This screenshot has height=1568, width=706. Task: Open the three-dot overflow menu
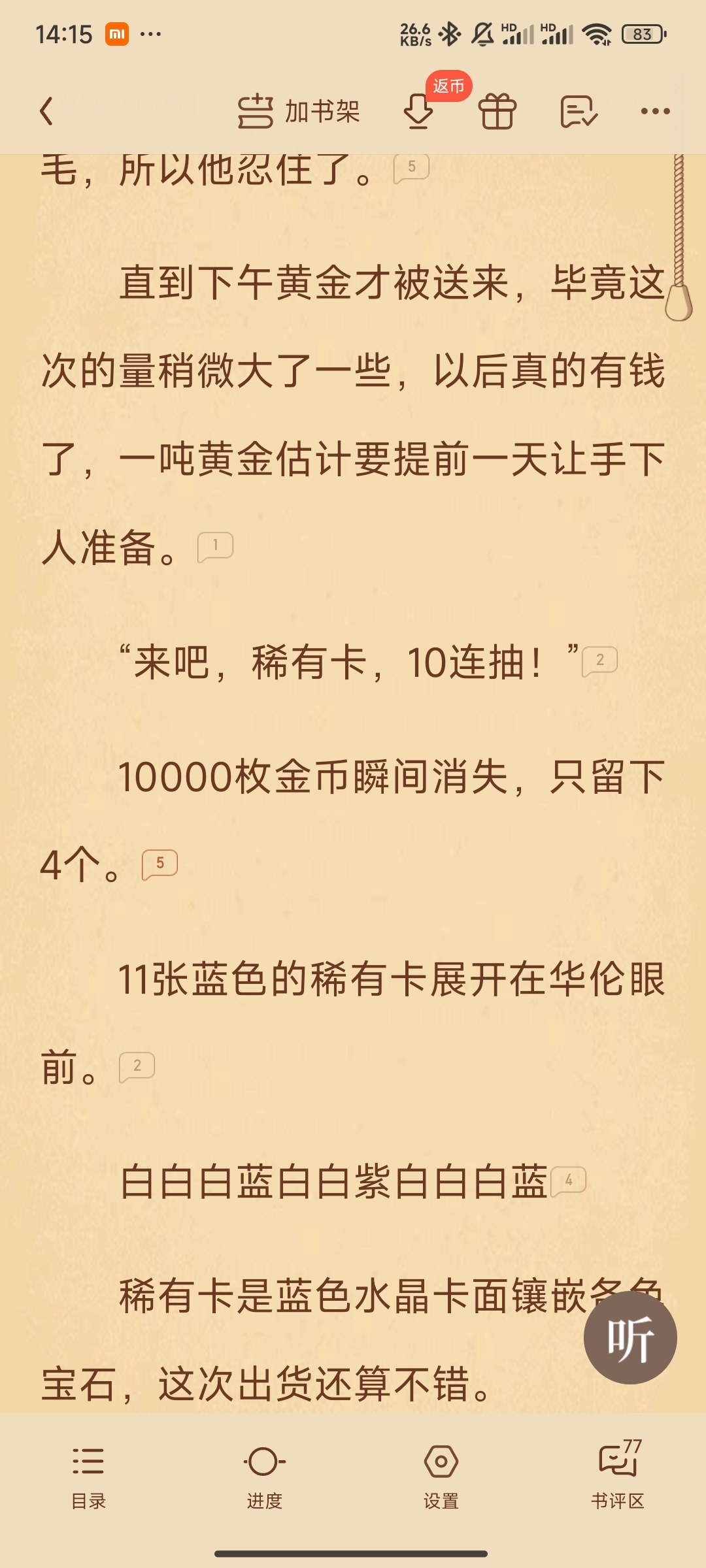(655, 111)
